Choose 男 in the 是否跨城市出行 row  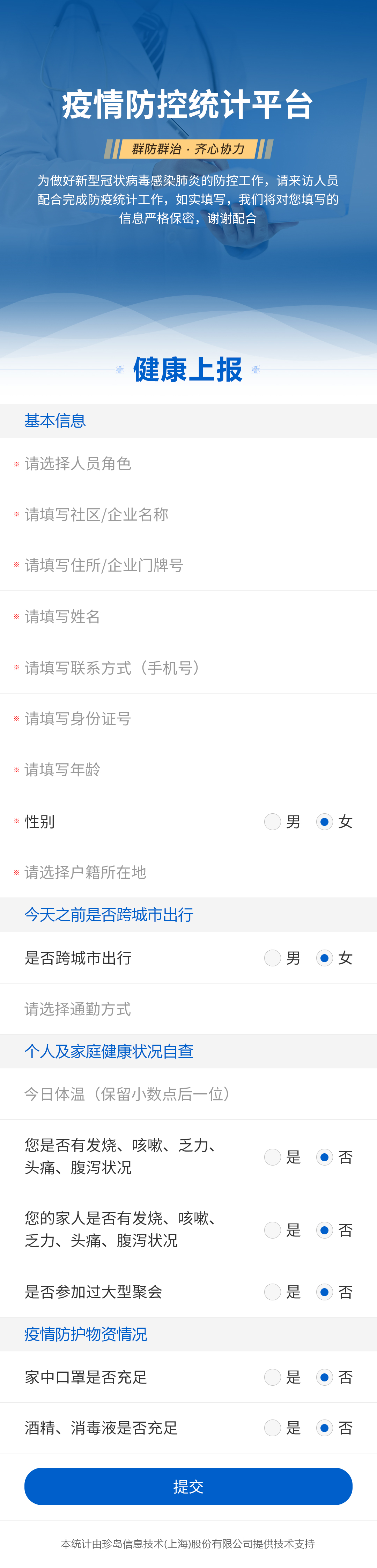coord(273,958)
